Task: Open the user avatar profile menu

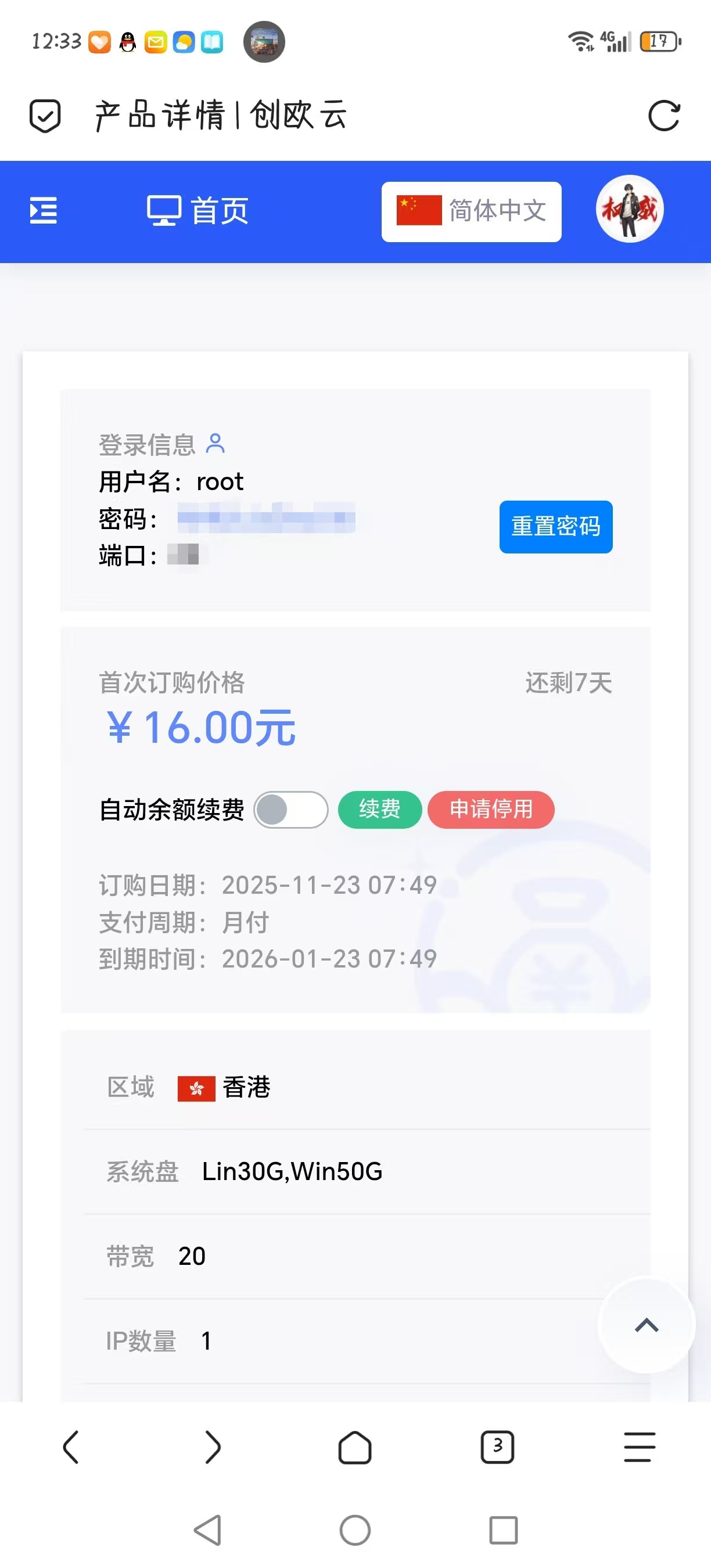Action: [x=630, y=210]
